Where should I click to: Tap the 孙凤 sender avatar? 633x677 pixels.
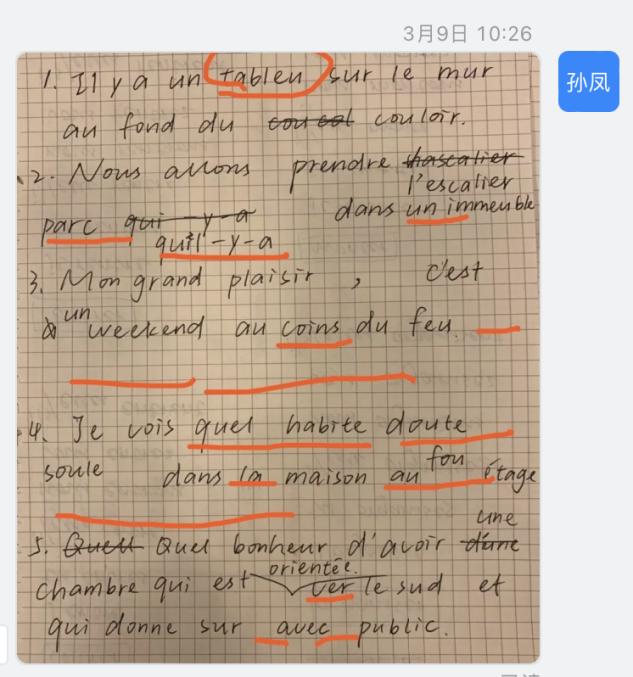pyautogui.click(x=588, y=82)
